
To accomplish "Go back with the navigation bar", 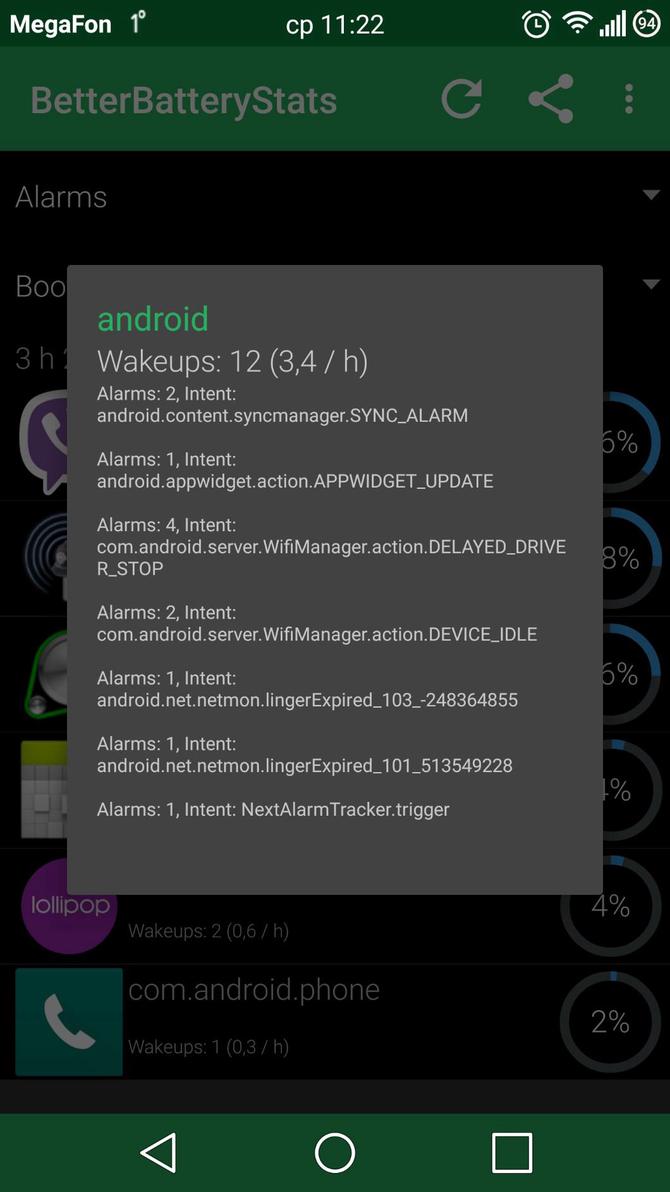I will (159, 1152).
